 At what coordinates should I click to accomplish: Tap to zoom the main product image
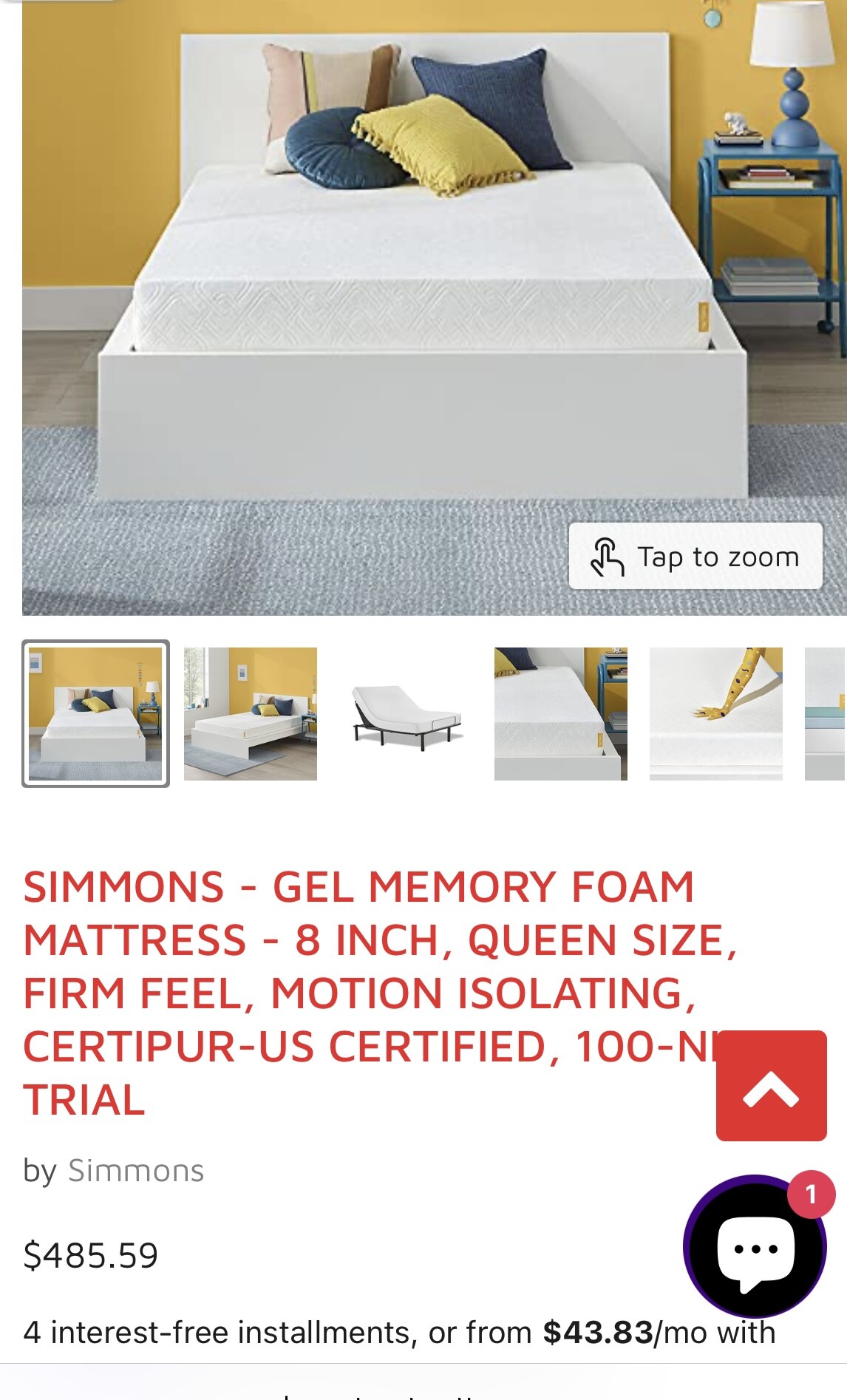click(695, 557)
